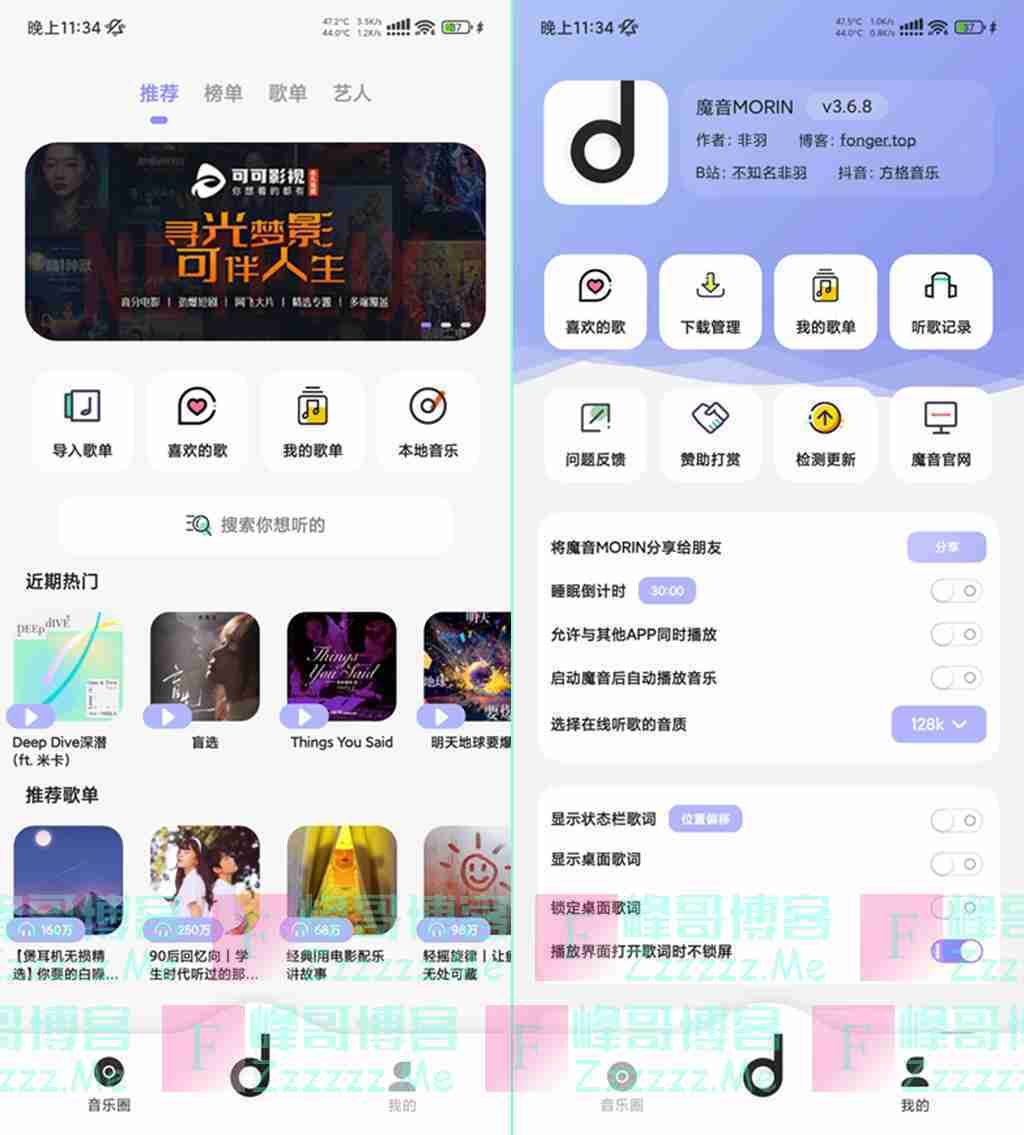The width and height of the screenshot is (1024, 1135).
Task: Open 下载管理
Action: tap(710, 301)
